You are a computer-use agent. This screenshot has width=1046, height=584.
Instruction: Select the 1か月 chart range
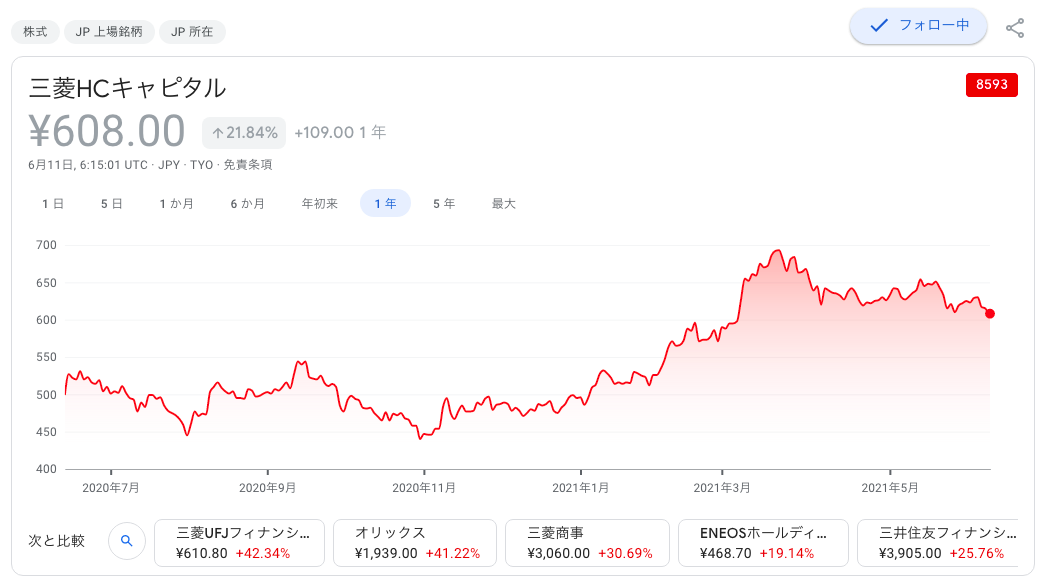pyautogui.click(x=176, y=204)
